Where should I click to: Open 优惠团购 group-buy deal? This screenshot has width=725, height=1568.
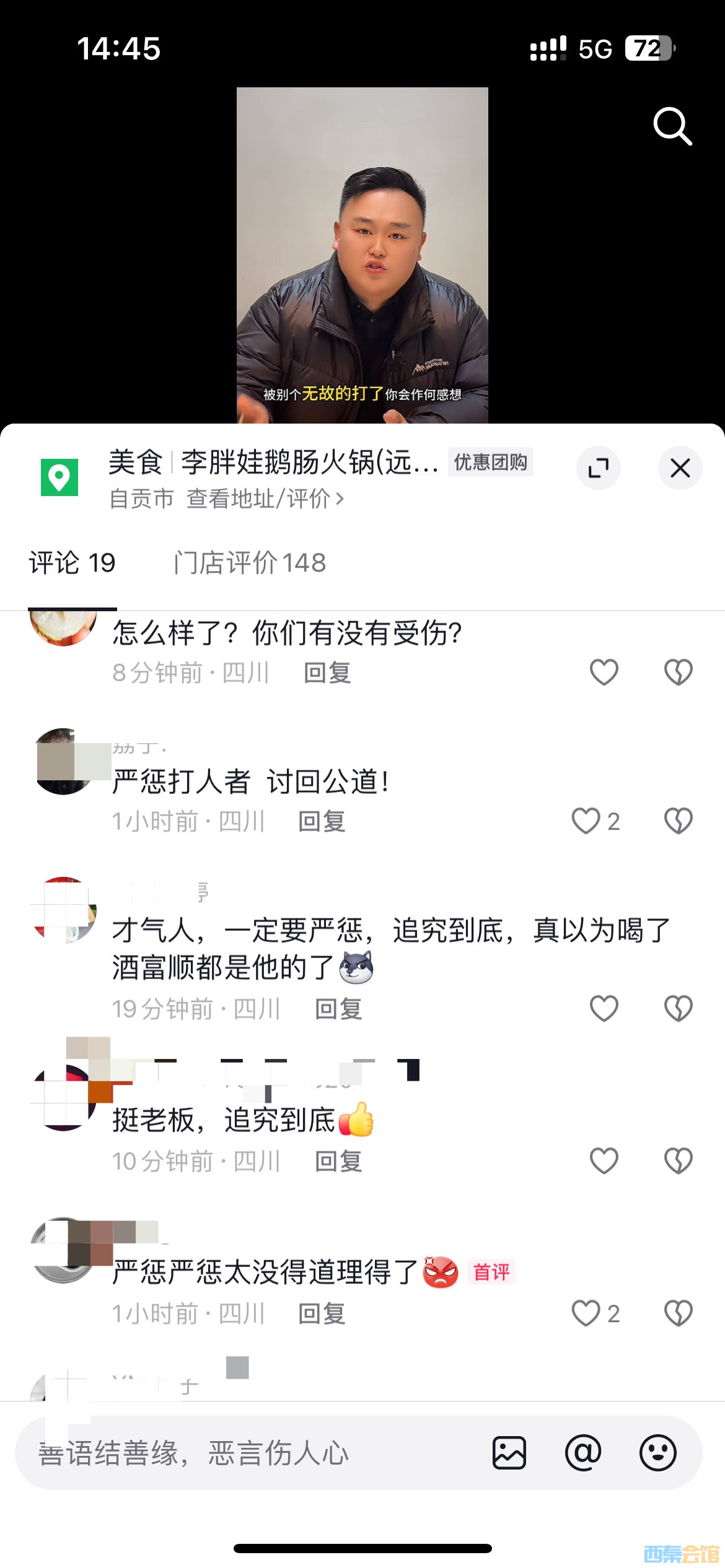click(490, 462)
